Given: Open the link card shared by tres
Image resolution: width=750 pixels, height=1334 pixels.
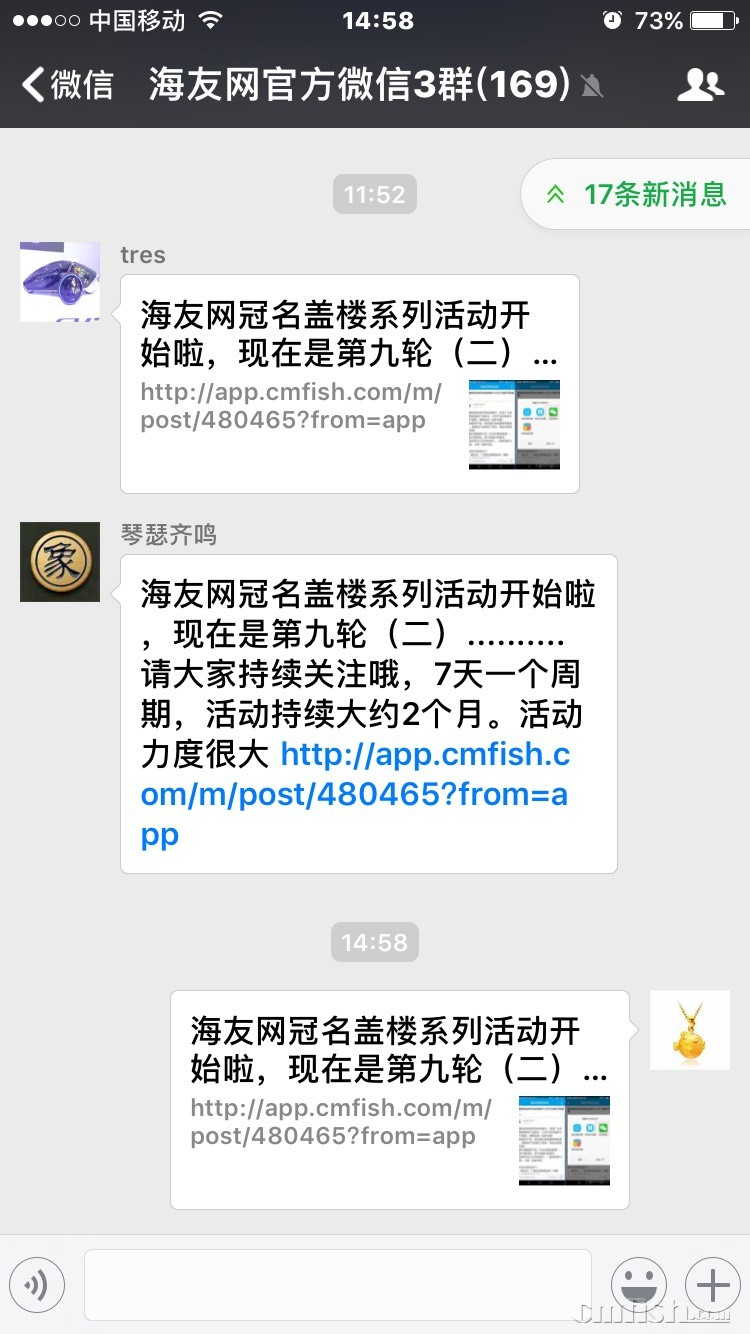Looking at the screenshot, I should click(x=349, y=384).
